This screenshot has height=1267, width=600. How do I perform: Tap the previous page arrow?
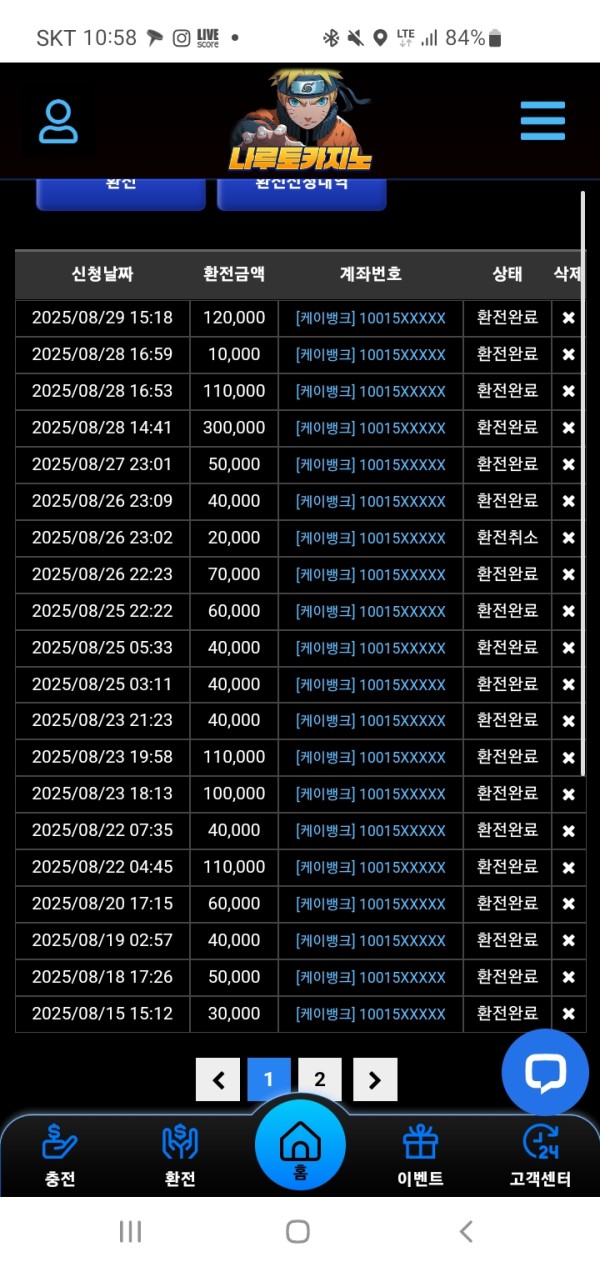click(x=218, y=1079)
